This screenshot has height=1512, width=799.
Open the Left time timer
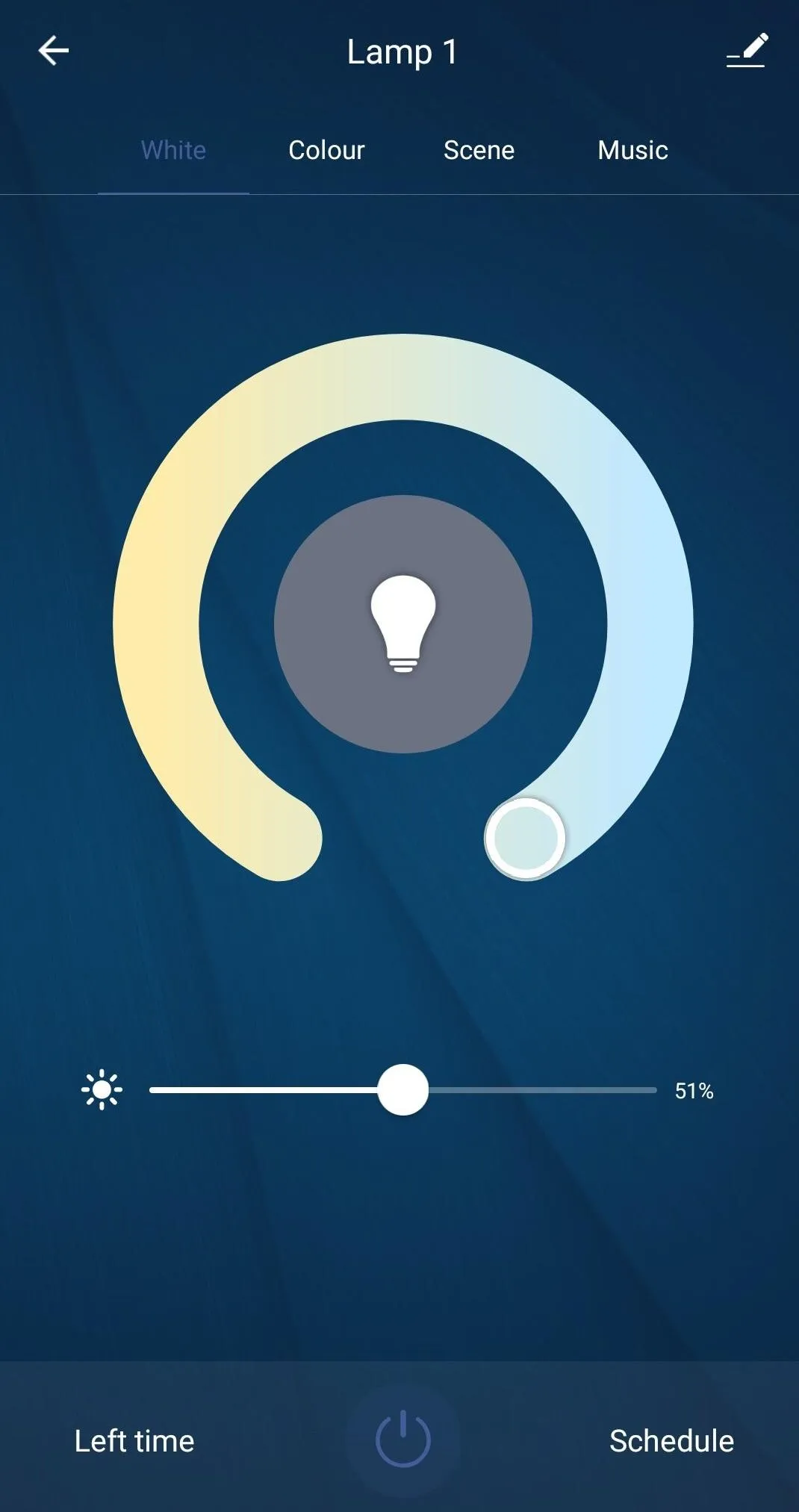(134, 1441)
